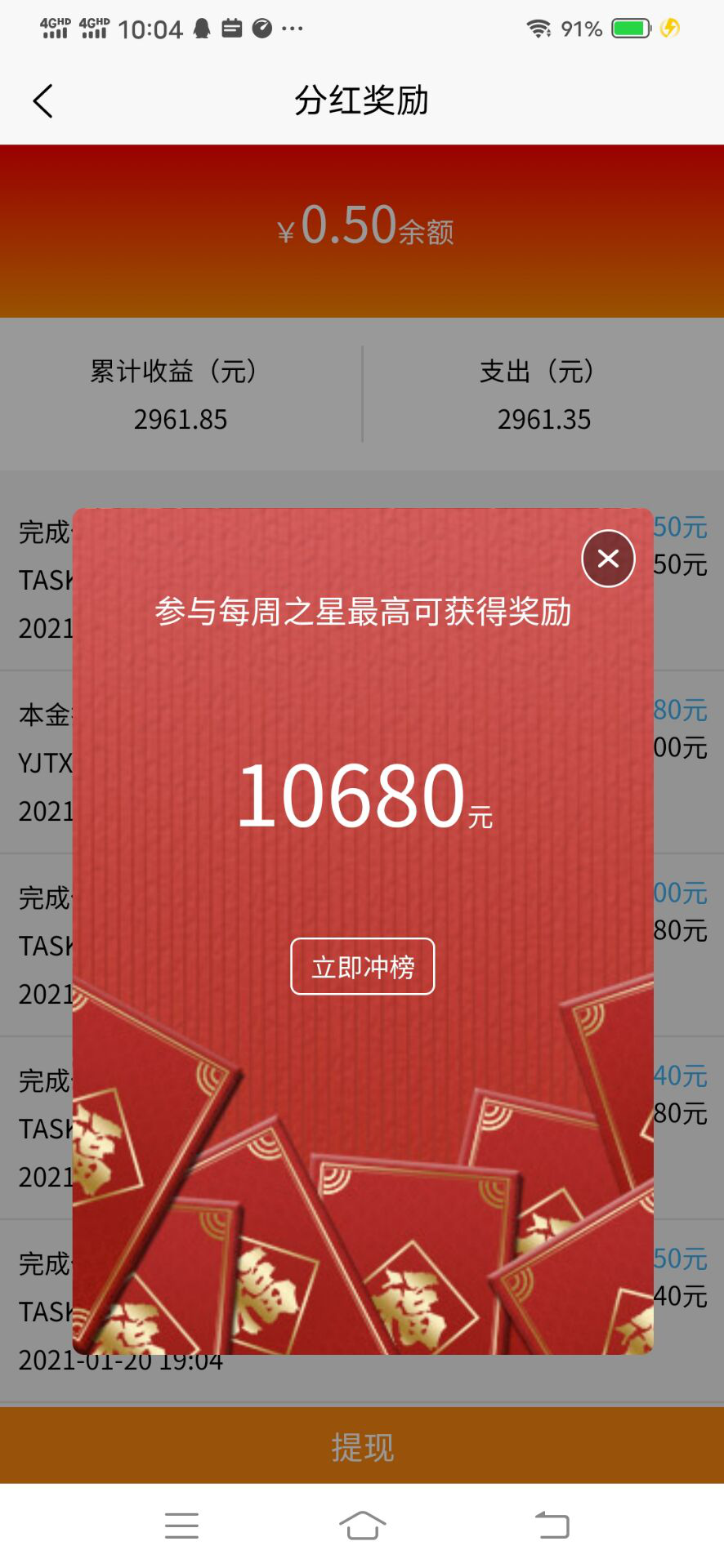Tap the 提现 withdraw button
Screen dimensions: 724x1568
(362, 1447)
